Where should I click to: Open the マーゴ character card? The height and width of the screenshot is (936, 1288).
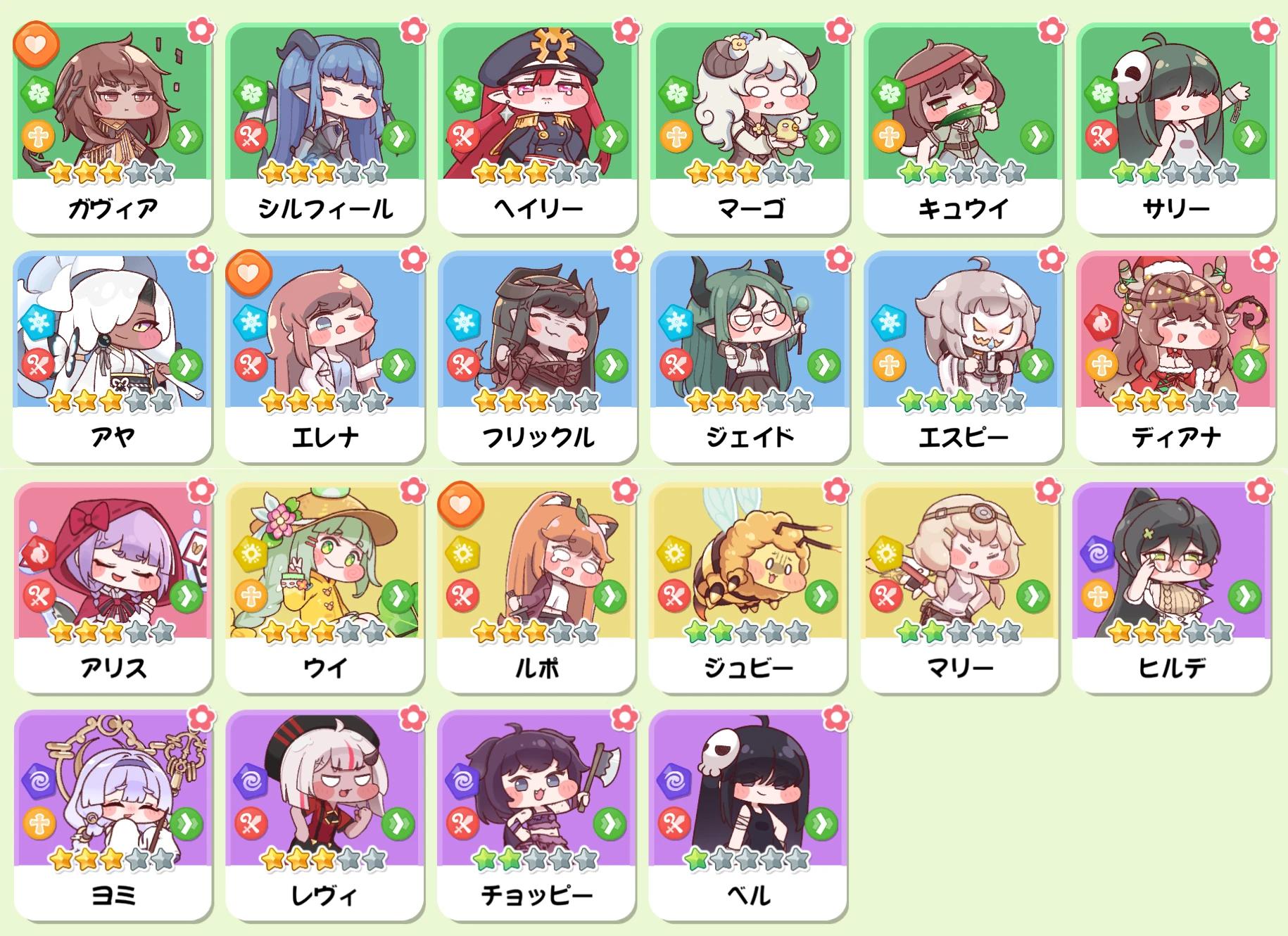tap(750, 127)
